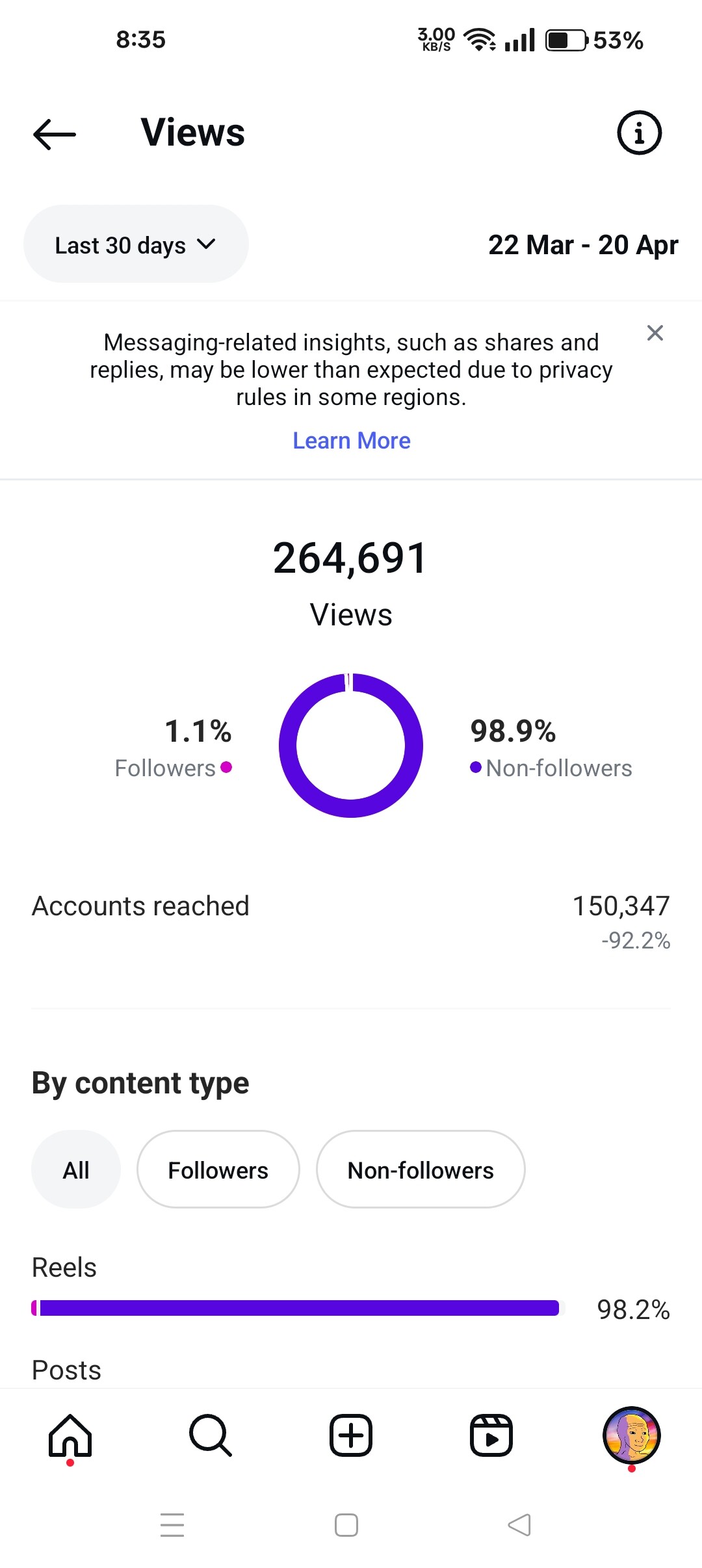This screenshot has height=1568, width=702.
Task: Go to the Home feed tab
Action: (x=70, y=1435)
